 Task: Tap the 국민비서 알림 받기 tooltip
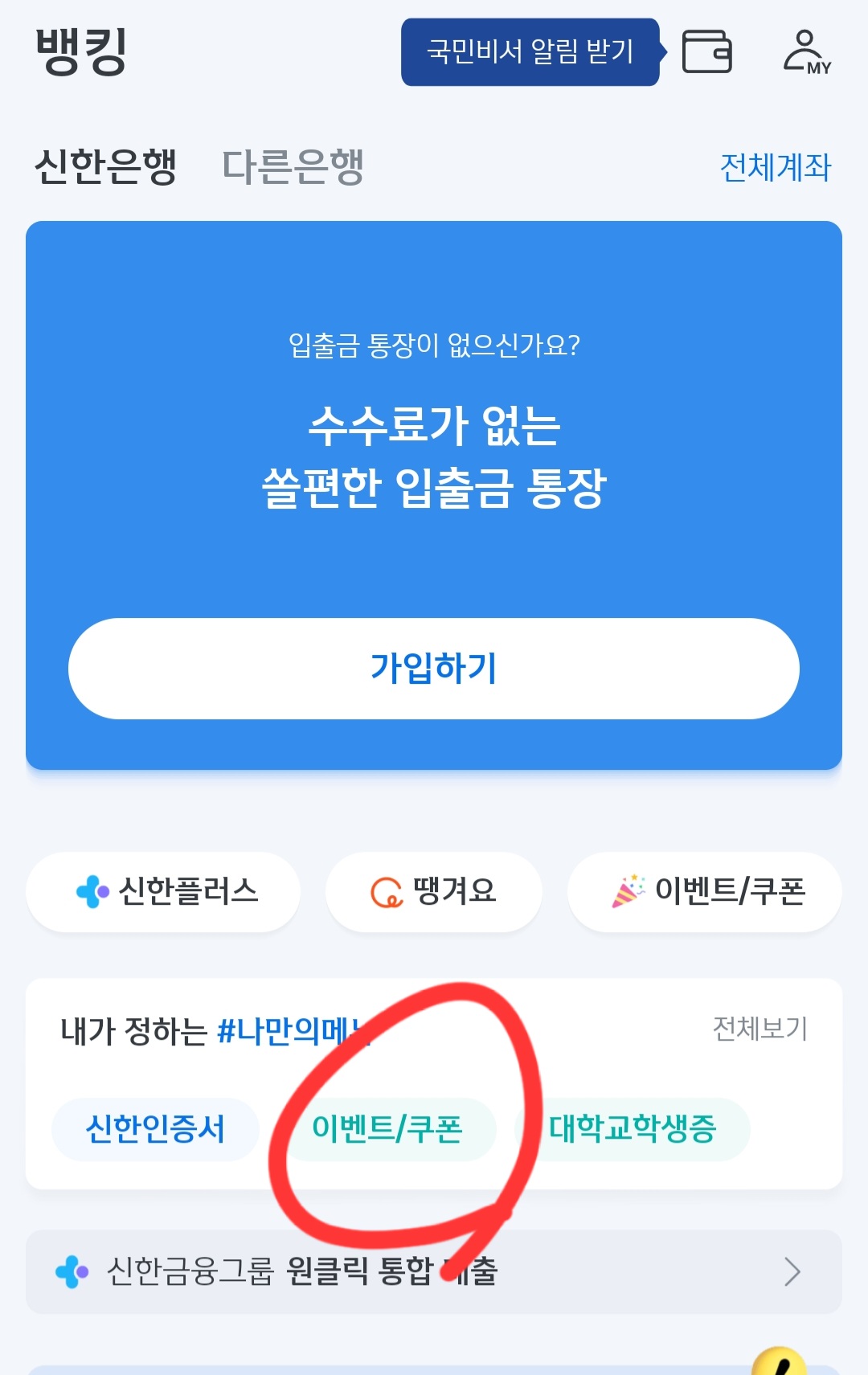[530, 52]
